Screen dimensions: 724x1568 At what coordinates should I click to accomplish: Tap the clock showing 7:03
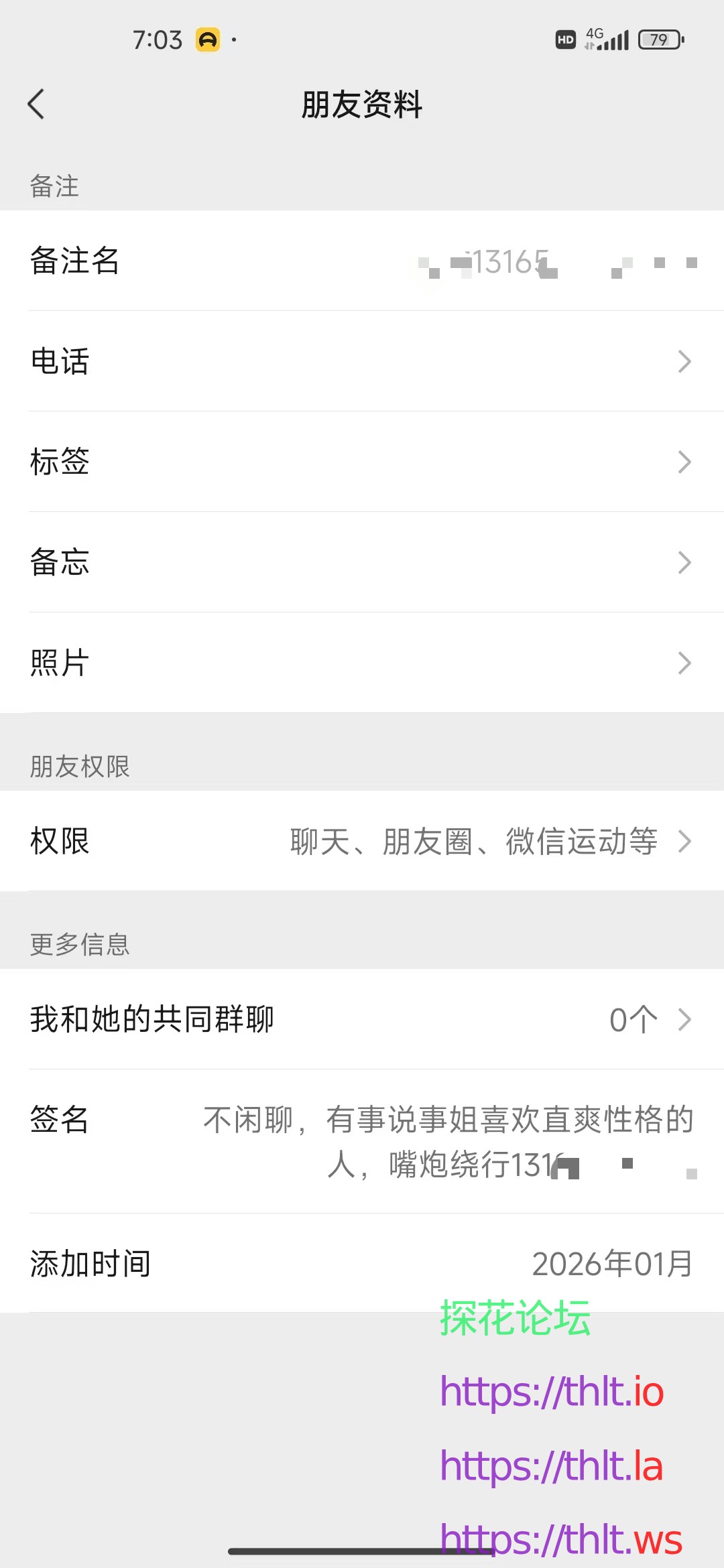pyautogui.click(x=159, y=38)
